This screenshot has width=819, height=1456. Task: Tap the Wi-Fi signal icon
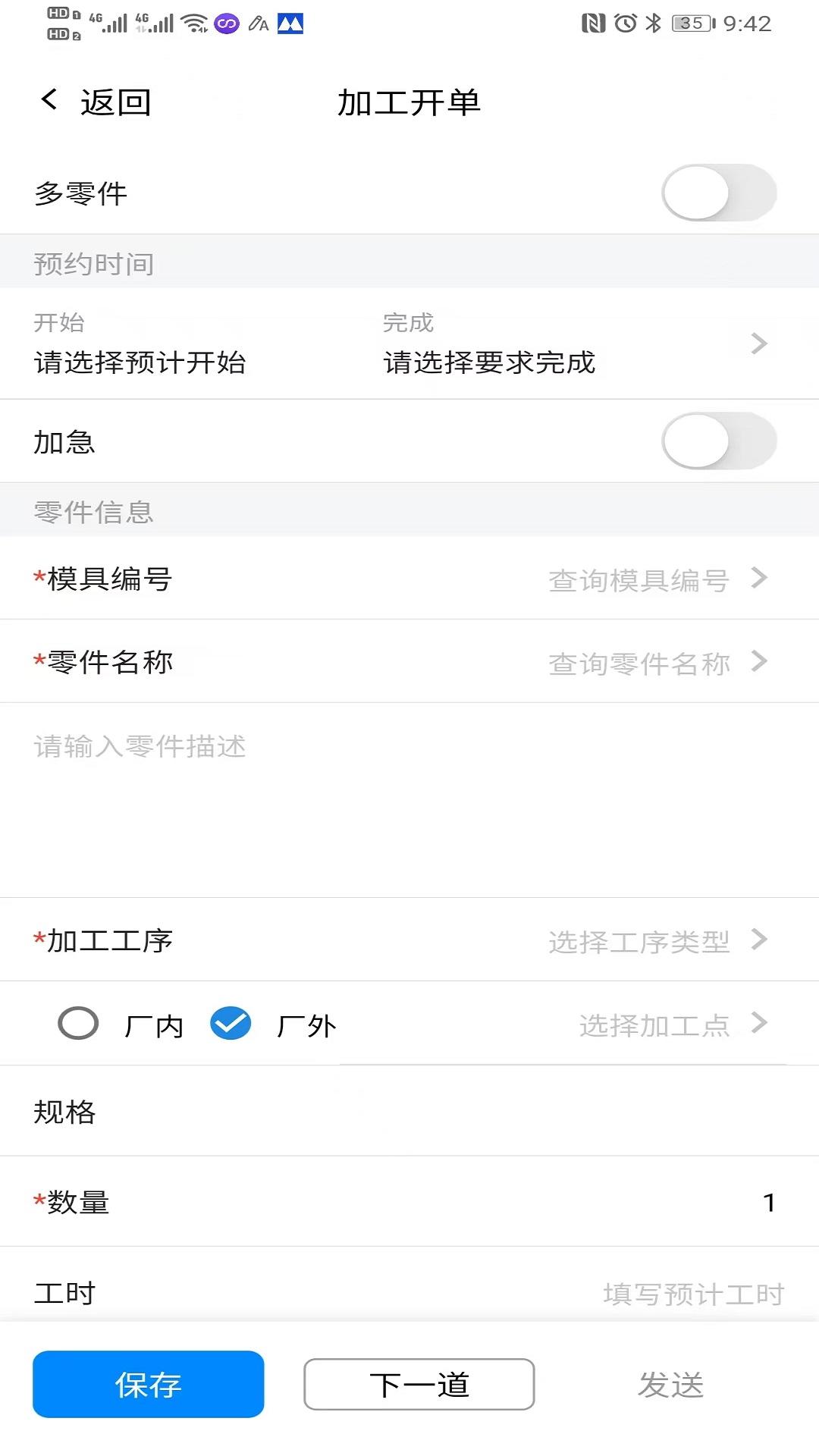pos(196,23)
